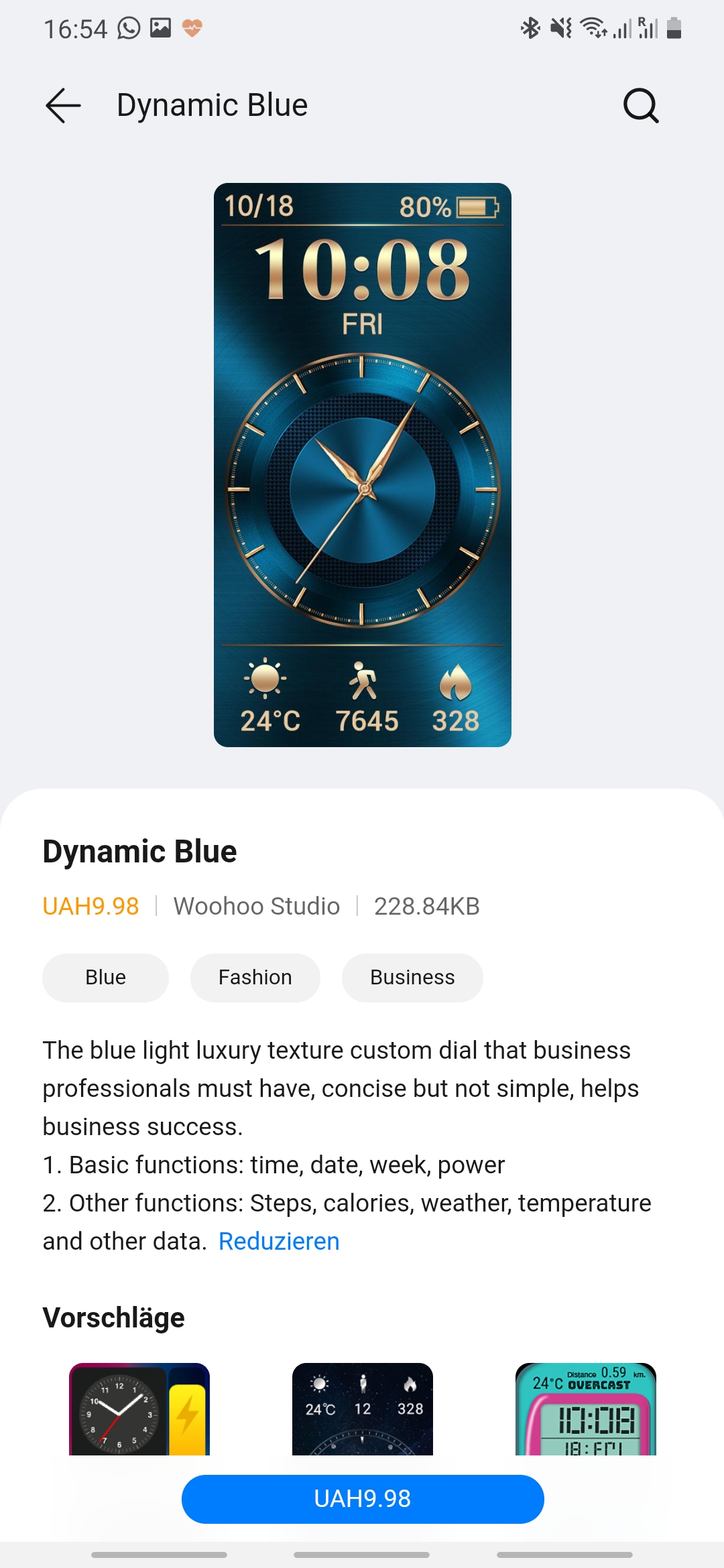Buy the watch face for UAH9.98

coord(362,1499)
